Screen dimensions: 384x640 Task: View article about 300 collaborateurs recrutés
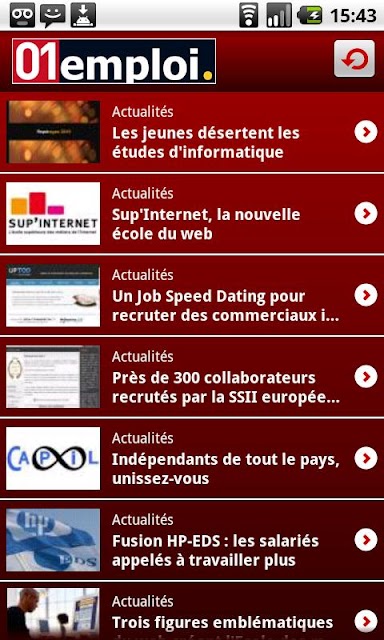click(x=192, y=377)
